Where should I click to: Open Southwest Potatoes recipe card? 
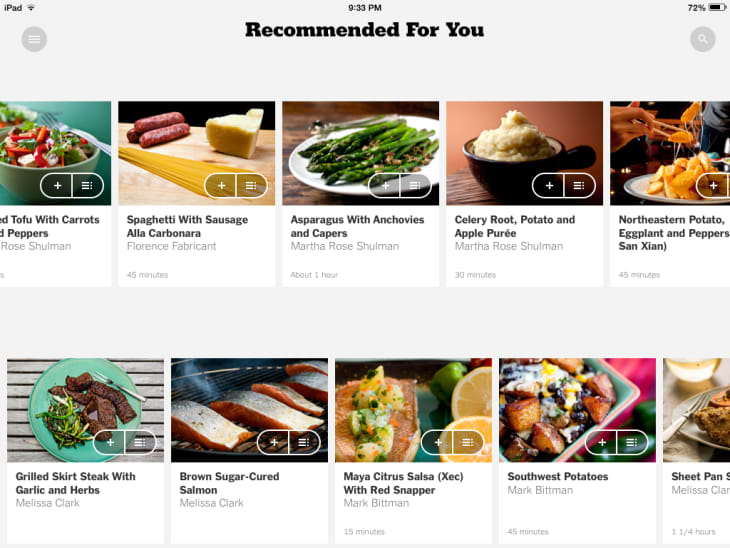[x=557, y=477]
